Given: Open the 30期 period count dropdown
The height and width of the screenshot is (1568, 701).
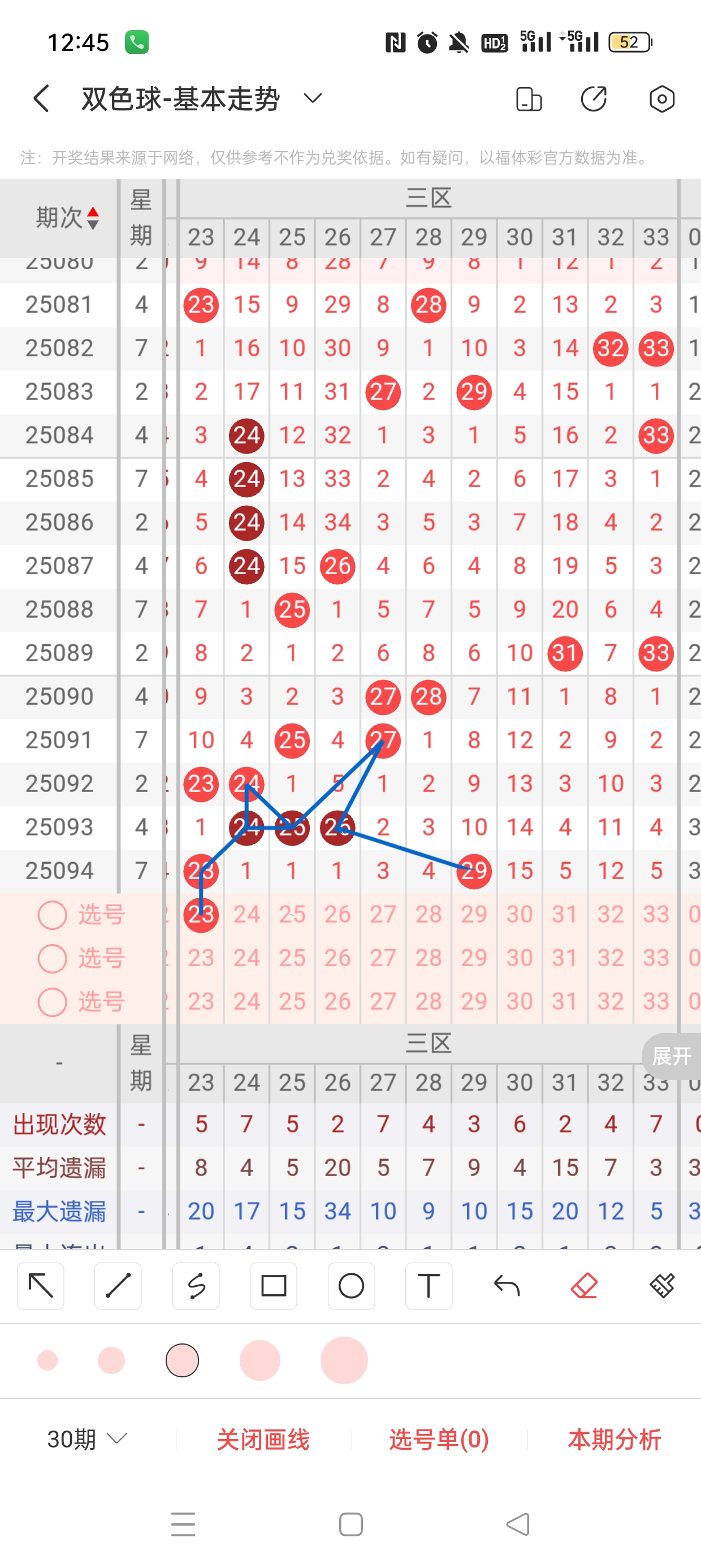Looking at the screenshot, I should [87, 1440].
